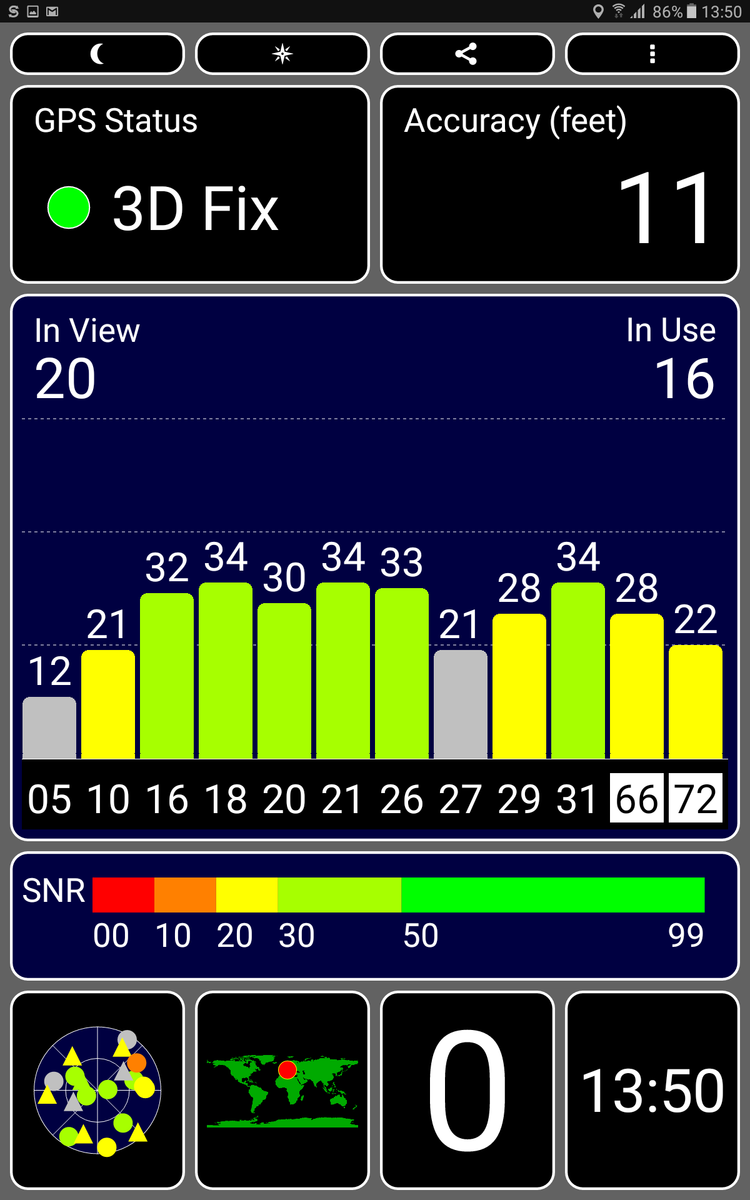Open the satellite sky view tile

coord(97,1089)
